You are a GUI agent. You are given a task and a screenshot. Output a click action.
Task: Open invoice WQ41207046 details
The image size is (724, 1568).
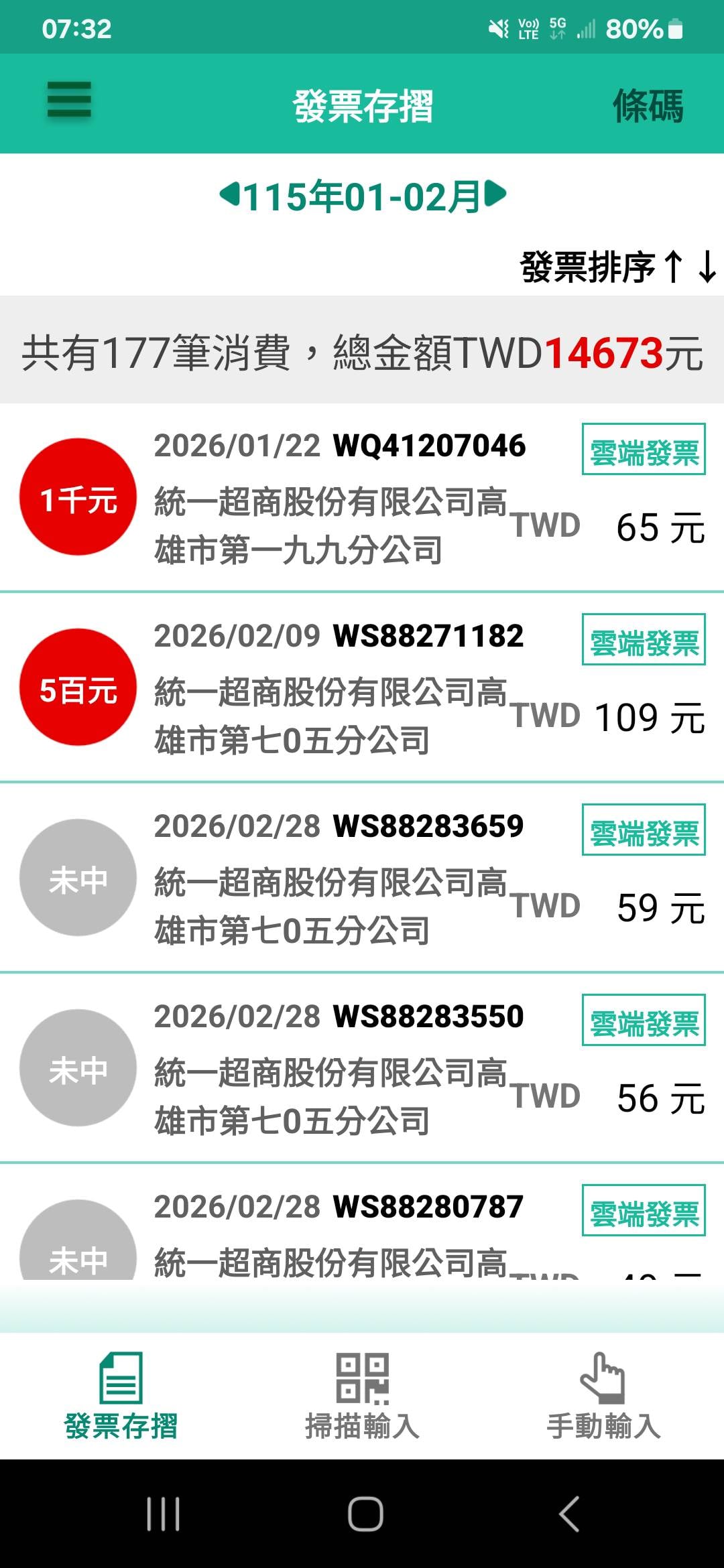click(362, 497)
